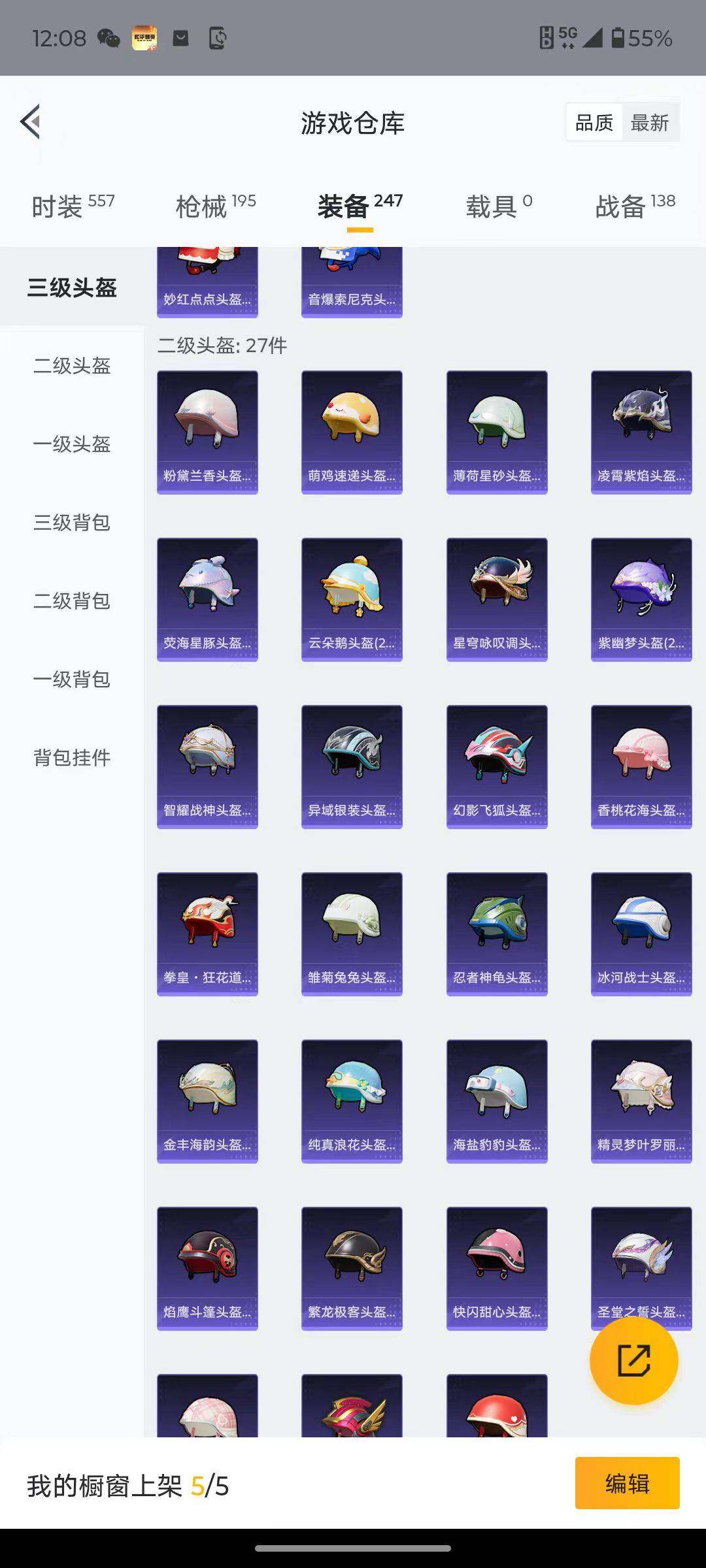
Task: View the 冰河战士头盔 helmet
Action: [x=641, y=933]
